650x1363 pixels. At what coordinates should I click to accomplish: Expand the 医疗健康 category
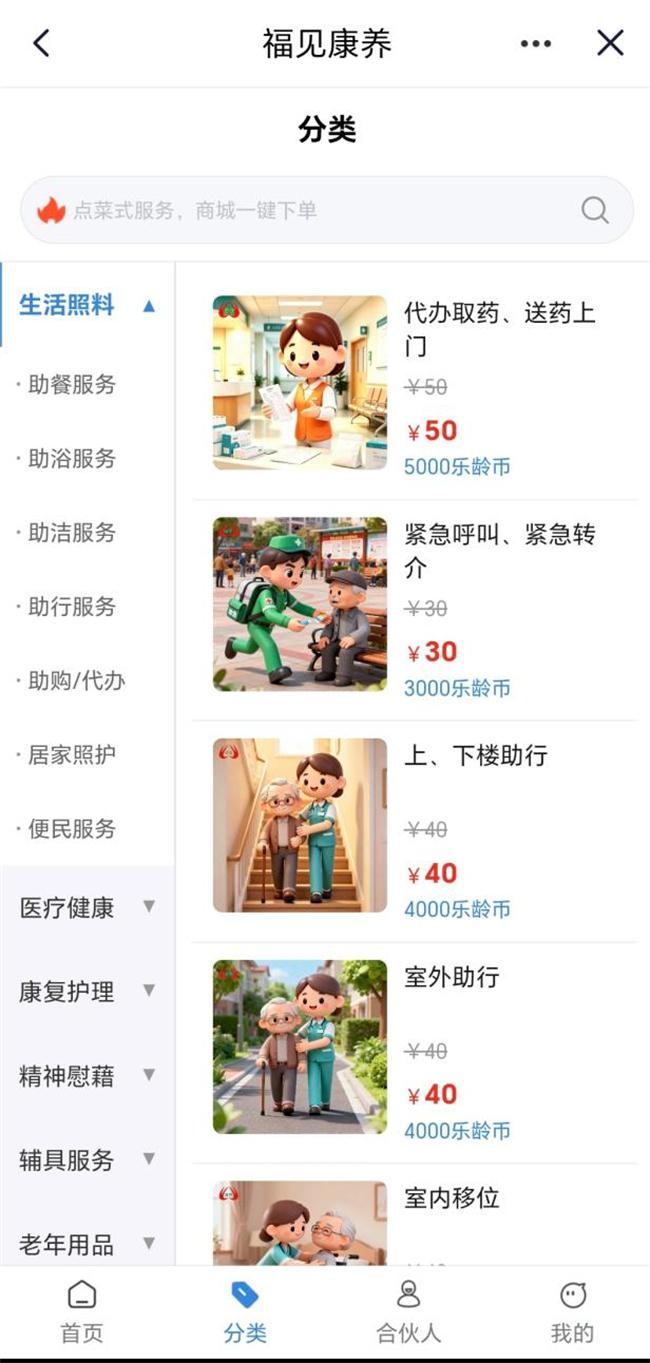click(88, 908)
